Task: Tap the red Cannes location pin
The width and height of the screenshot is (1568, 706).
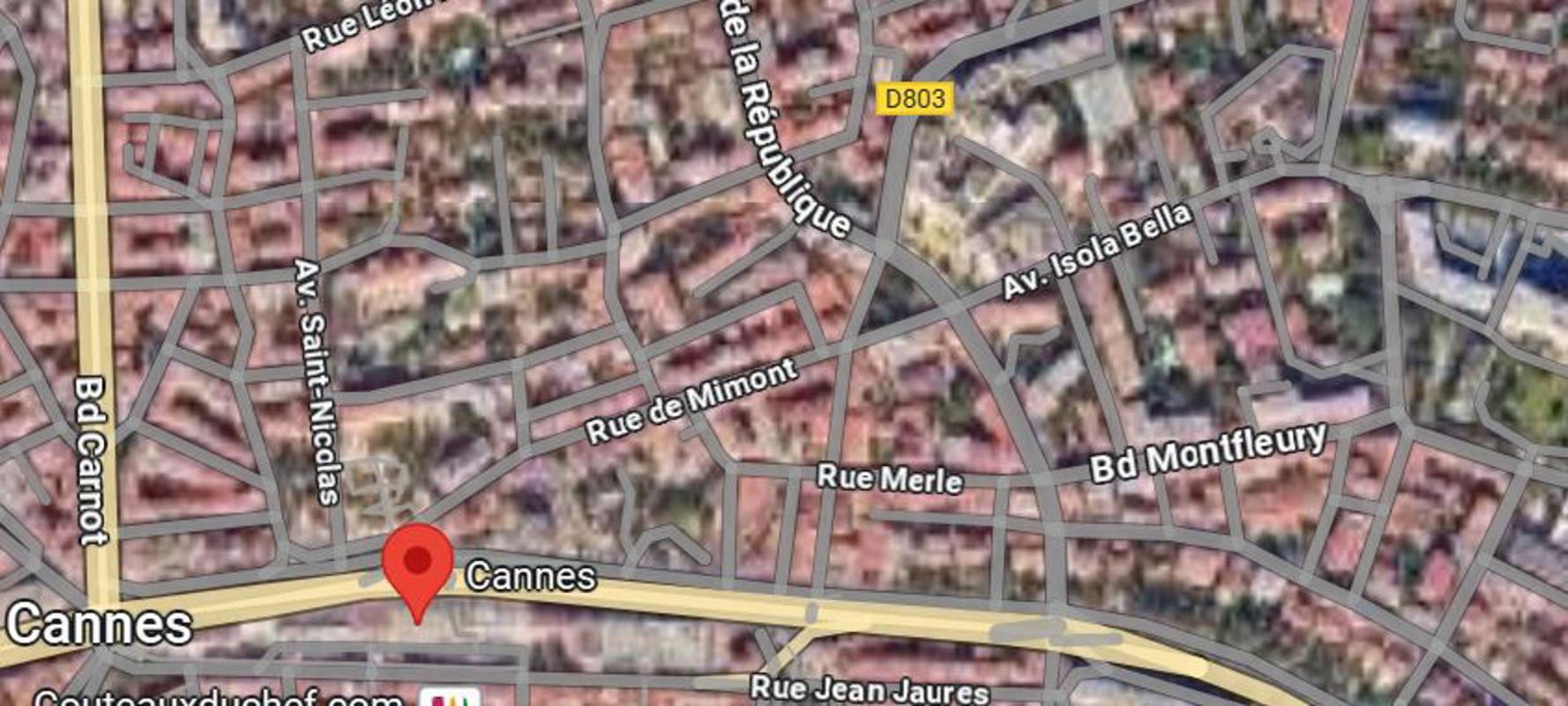Action: [x=417, y=565]
